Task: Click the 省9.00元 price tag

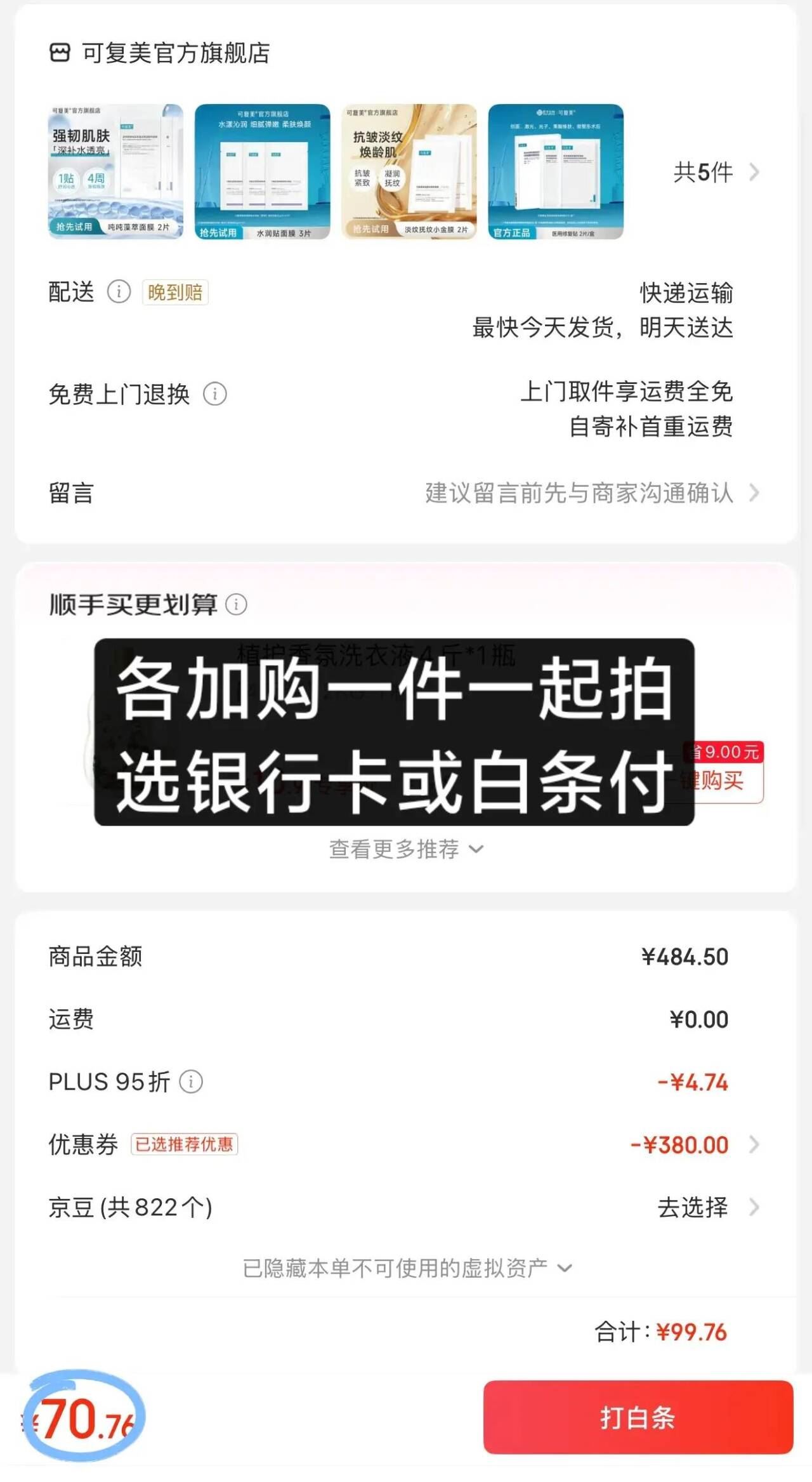Action: pos(723,753)
